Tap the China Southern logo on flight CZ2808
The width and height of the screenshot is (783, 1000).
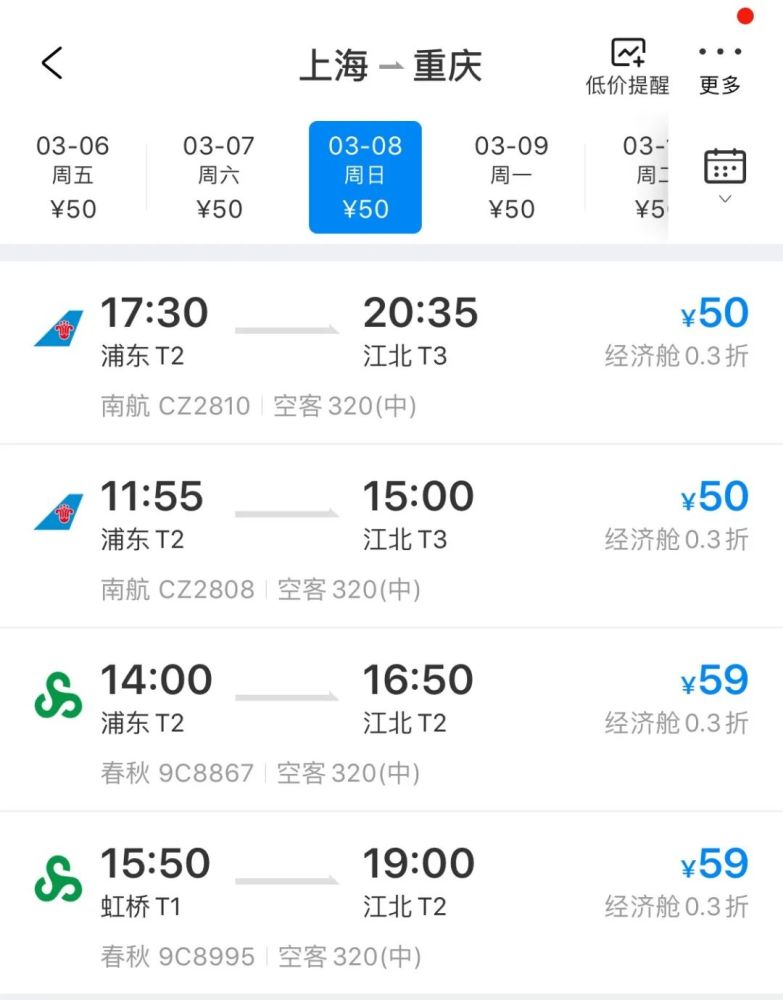pyautogui.click(x=58, y=513)
